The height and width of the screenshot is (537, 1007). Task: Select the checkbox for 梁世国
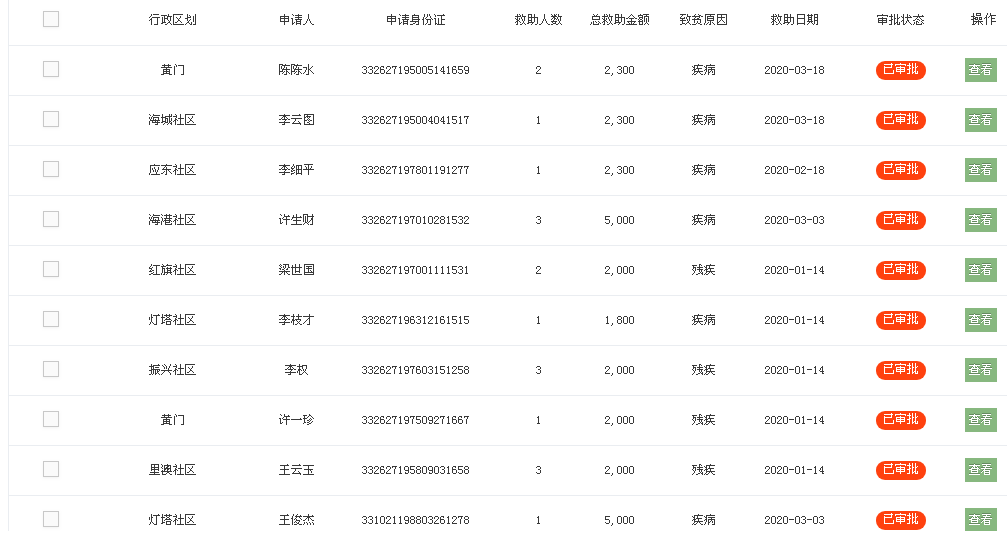[x=51, y=269]
